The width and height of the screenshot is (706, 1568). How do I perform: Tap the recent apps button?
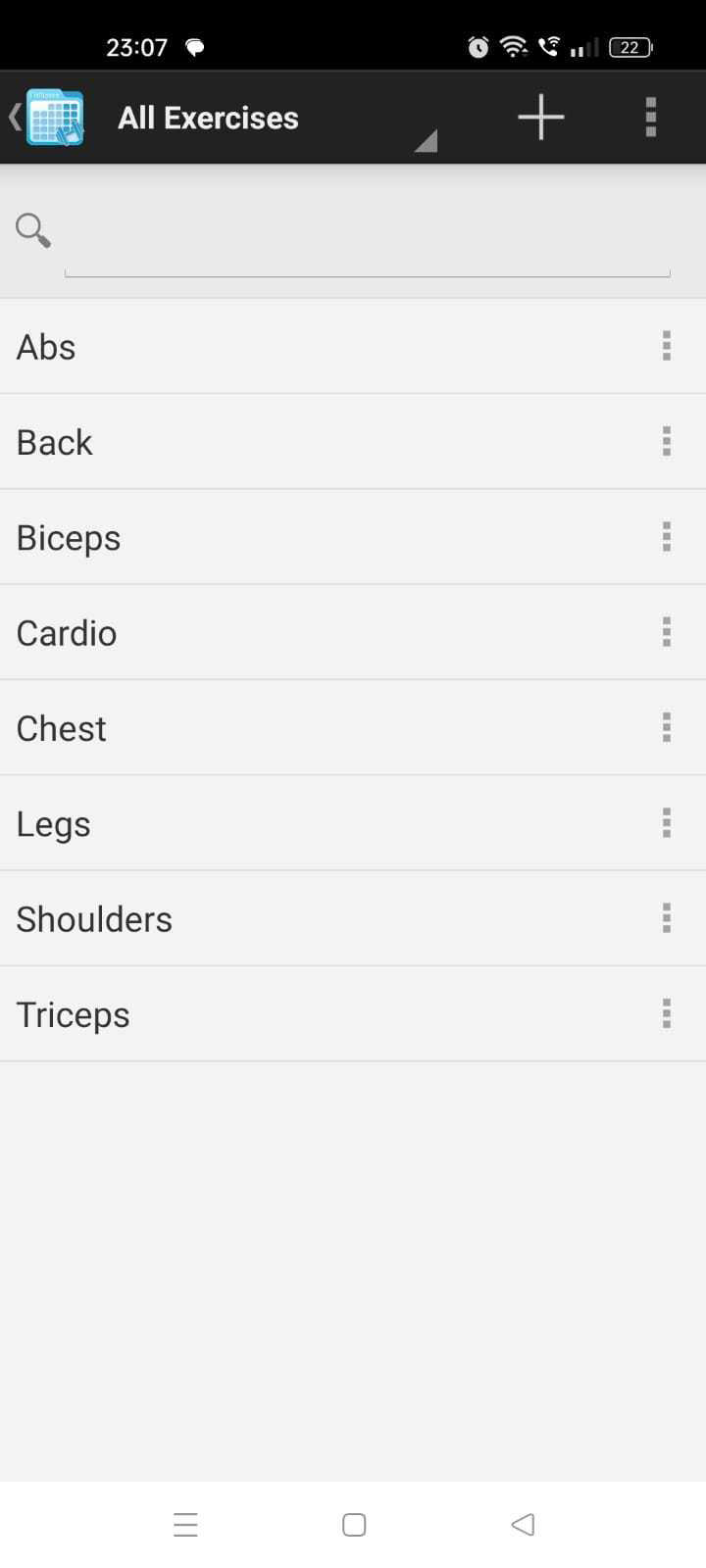pyautogui.click(x=185, y=1524)
